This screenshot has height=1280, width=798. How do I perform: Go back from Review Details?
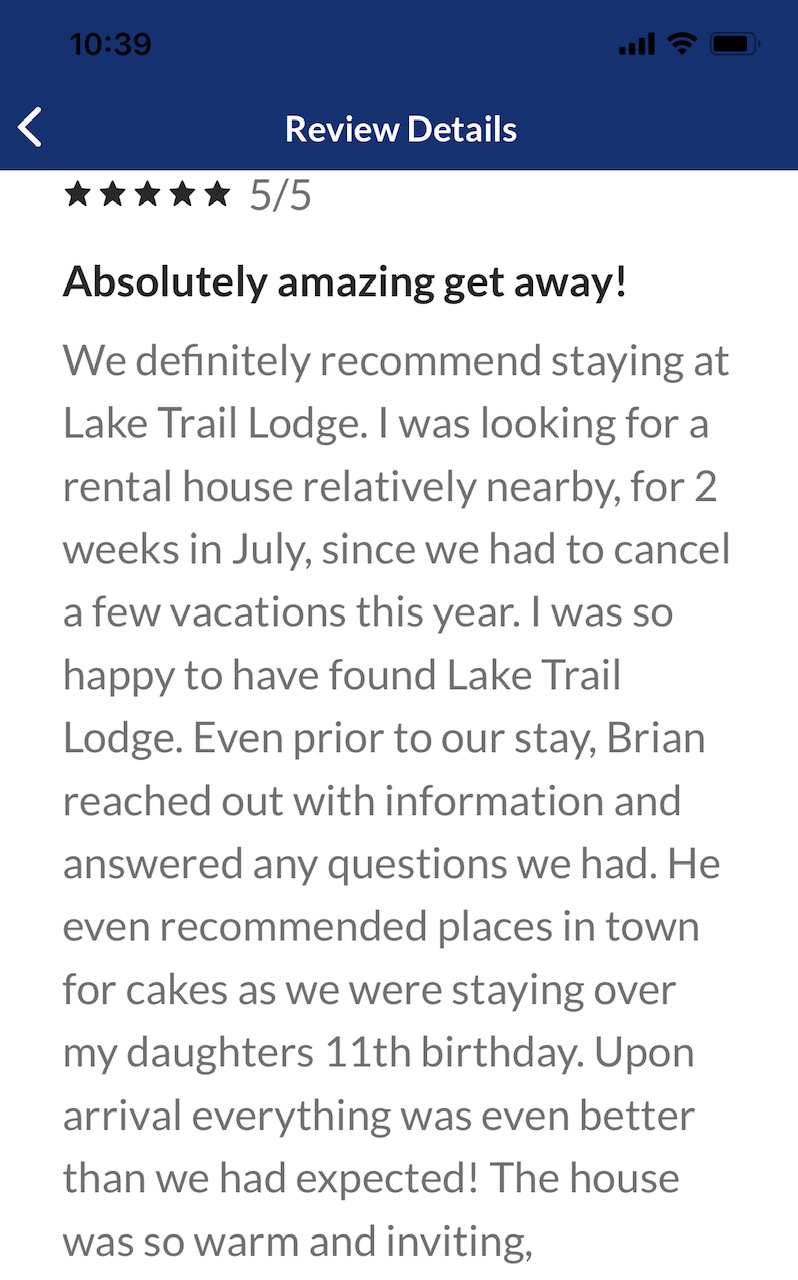coord(31,128)
